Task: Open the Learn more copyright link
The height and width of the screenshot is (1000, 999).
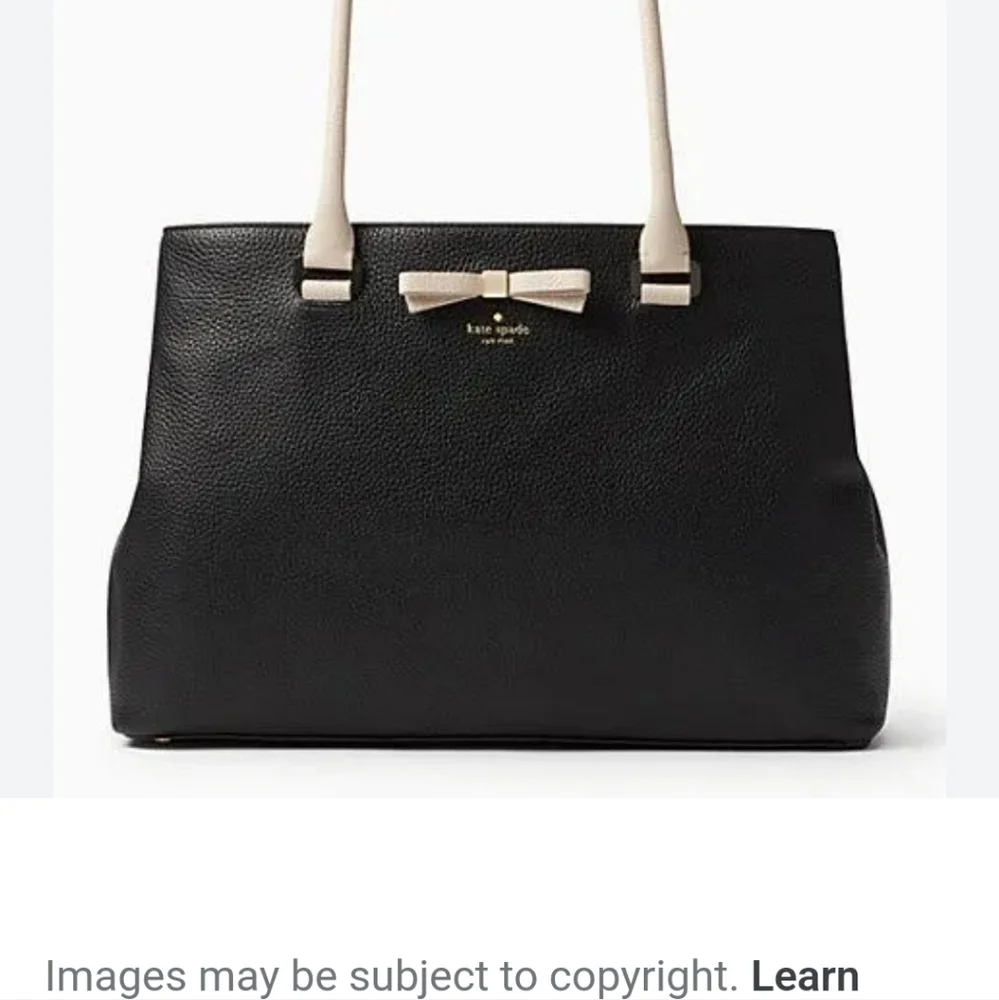Action: (804, 975)
